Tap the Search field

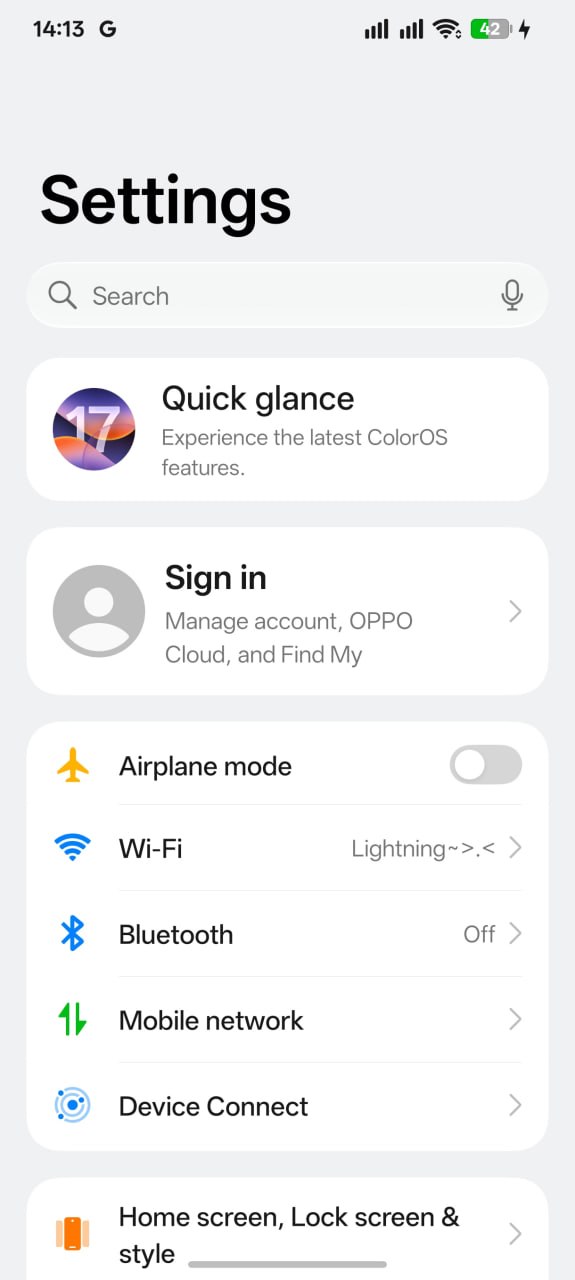pos(287,295)
